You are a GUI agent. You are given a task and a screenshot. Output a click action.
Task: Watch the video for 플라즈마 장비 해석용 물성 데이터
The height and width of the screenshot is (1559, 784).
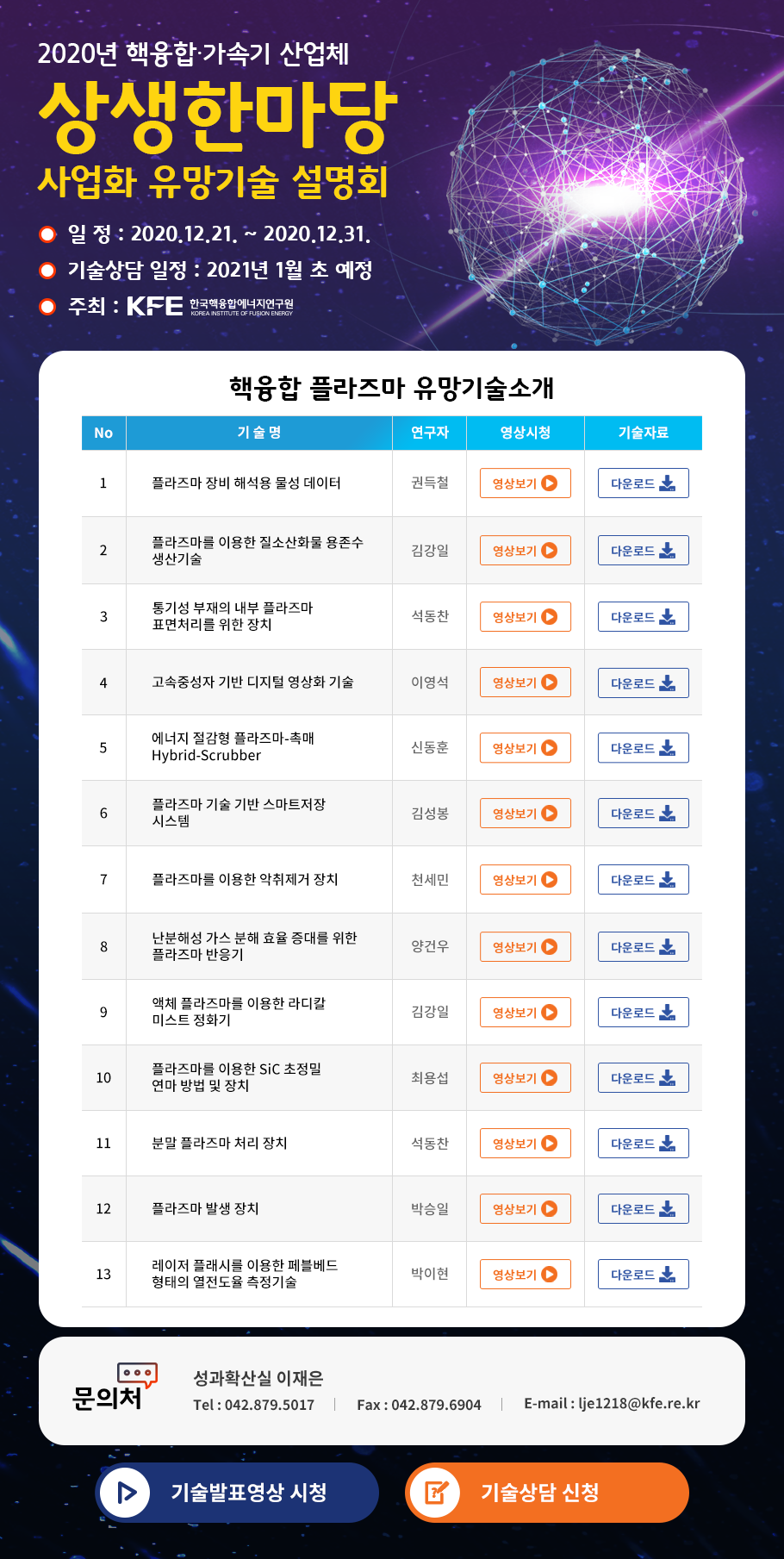point(526,483)
